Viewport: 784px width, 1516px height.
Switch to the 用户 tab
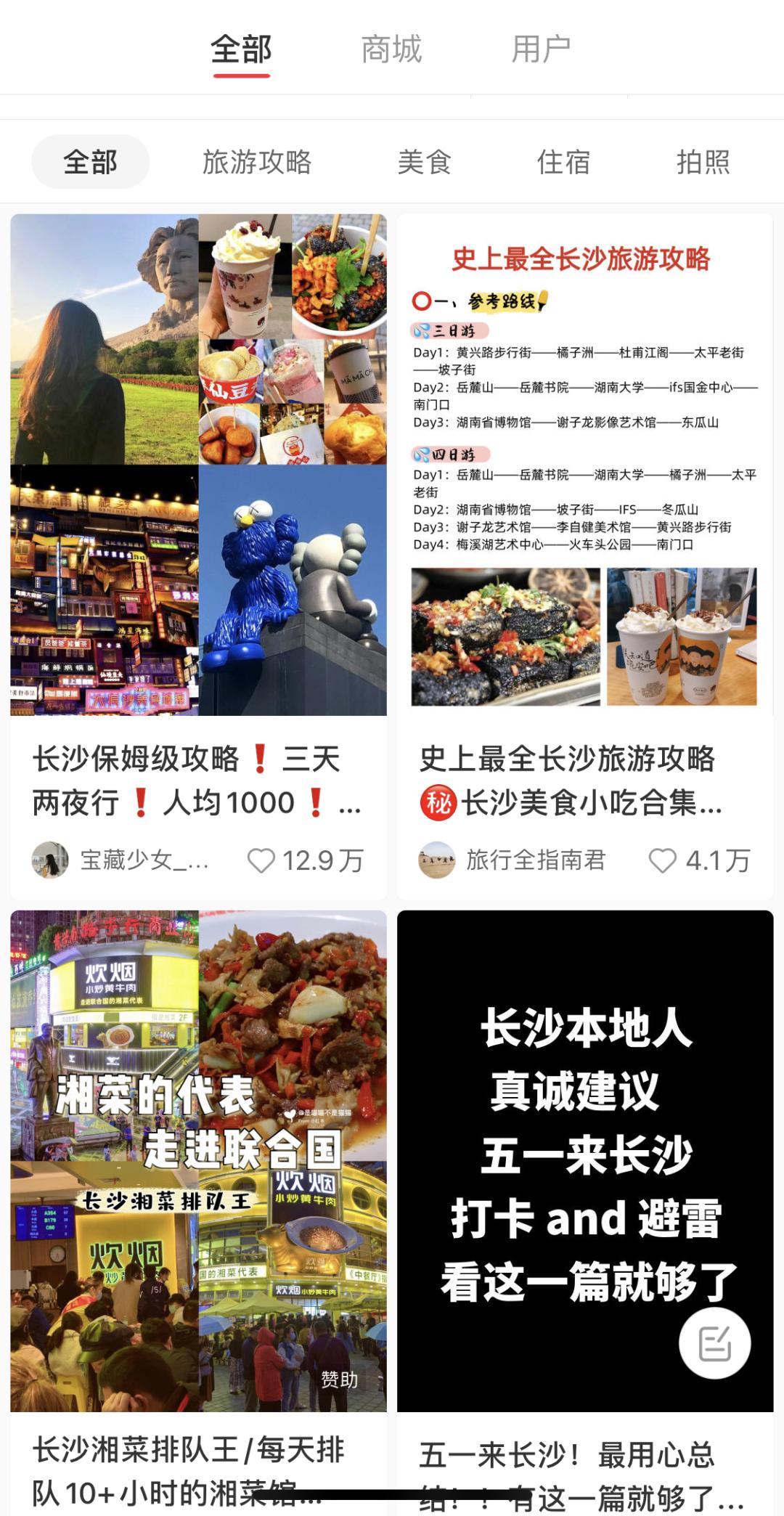541,49
